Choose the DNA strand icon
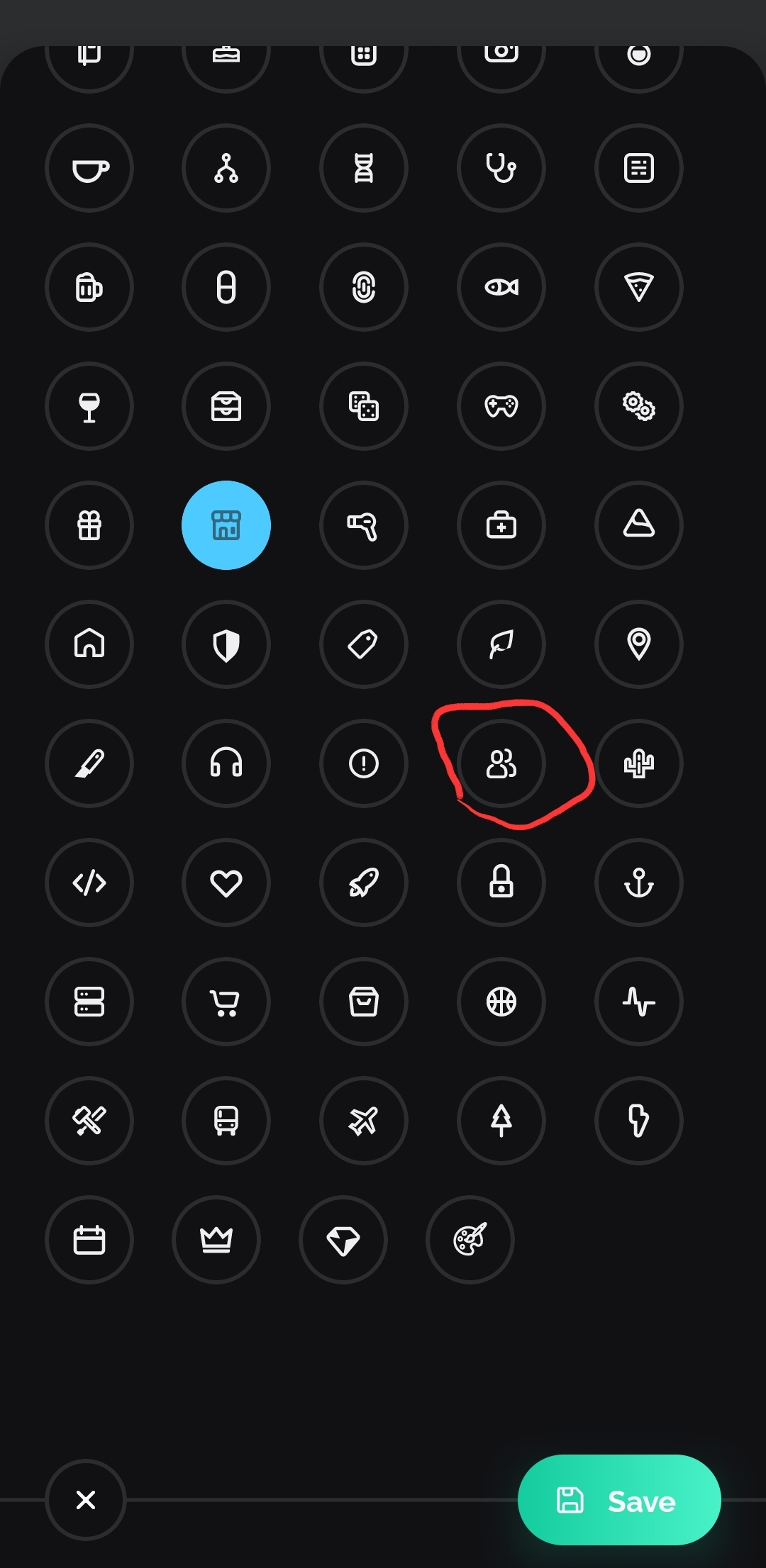Image resolution: width=766 pixels, height=1568 pixels. point(364,169)
